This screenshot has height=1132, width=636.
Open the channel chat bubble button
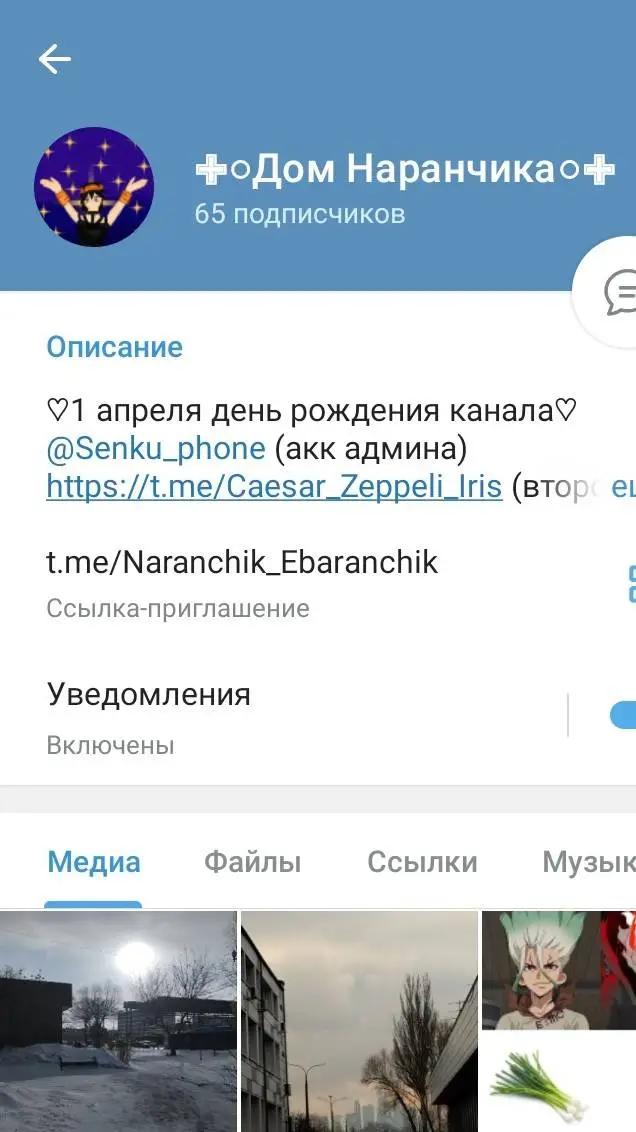[x=614, y=292]
